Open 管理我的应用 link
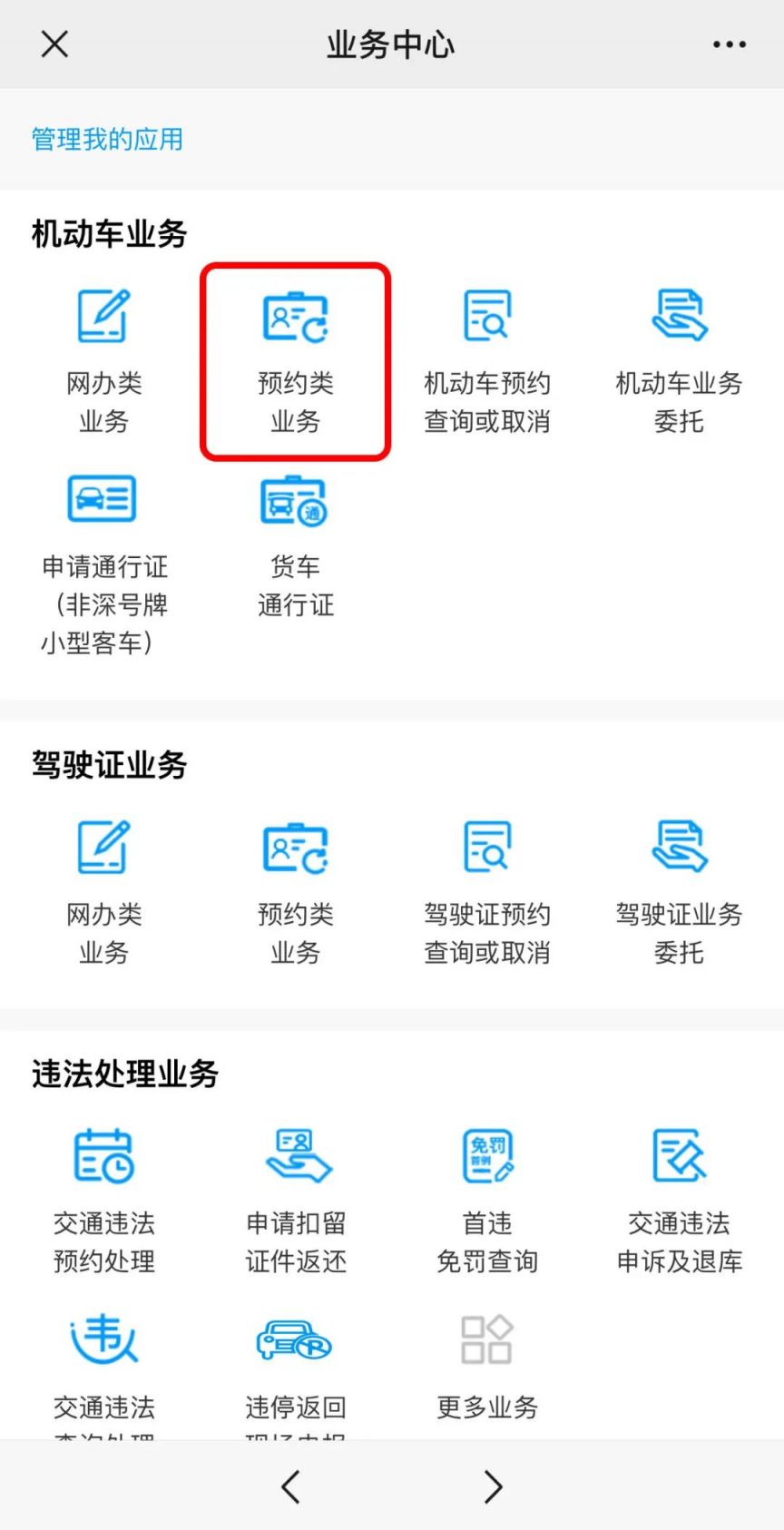This screenshot has width=784, height=1530. point(107,139)
